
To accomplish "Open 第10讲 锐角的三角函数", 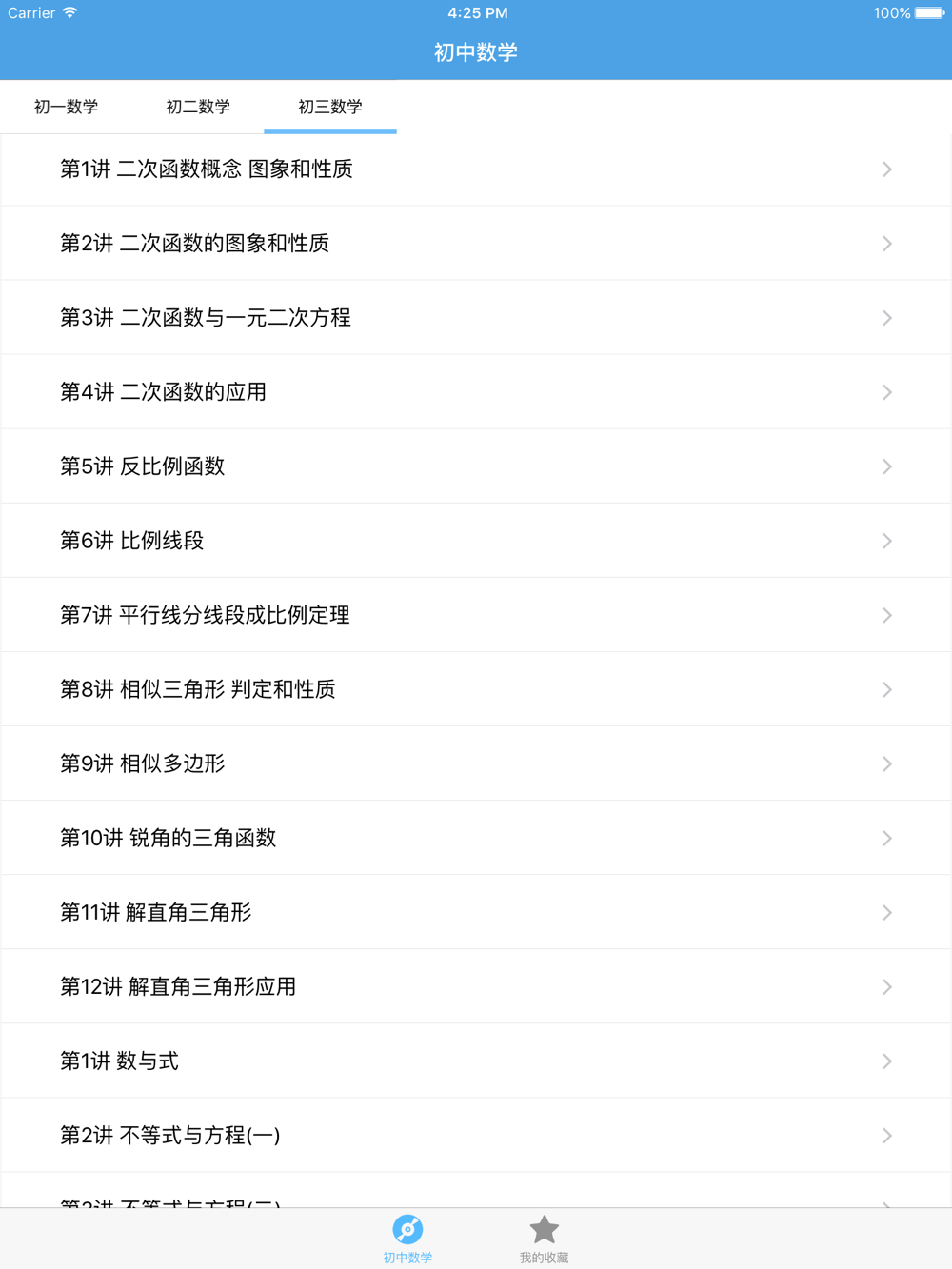I will point(476,838).
